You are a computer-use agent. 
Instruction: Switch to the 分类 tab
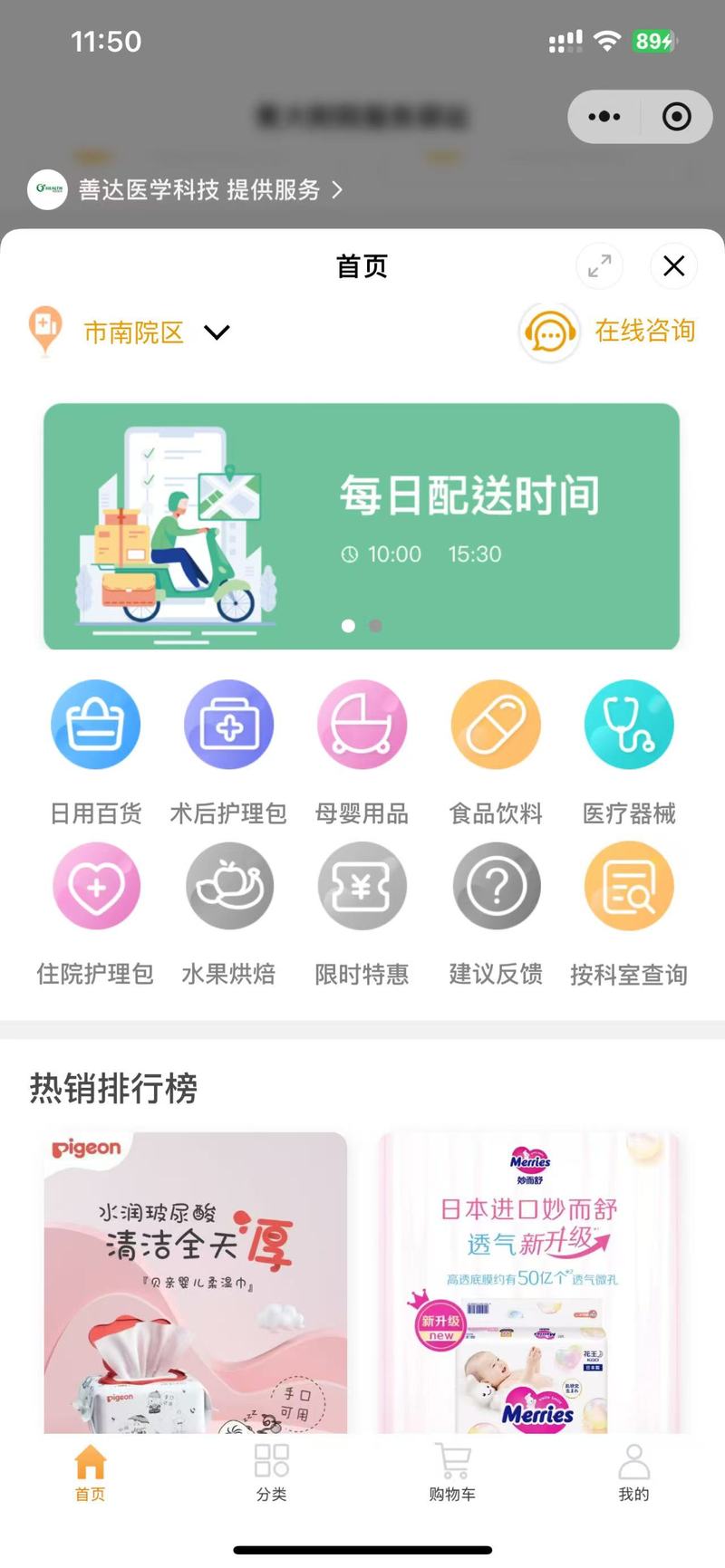tap(271, 1473)
